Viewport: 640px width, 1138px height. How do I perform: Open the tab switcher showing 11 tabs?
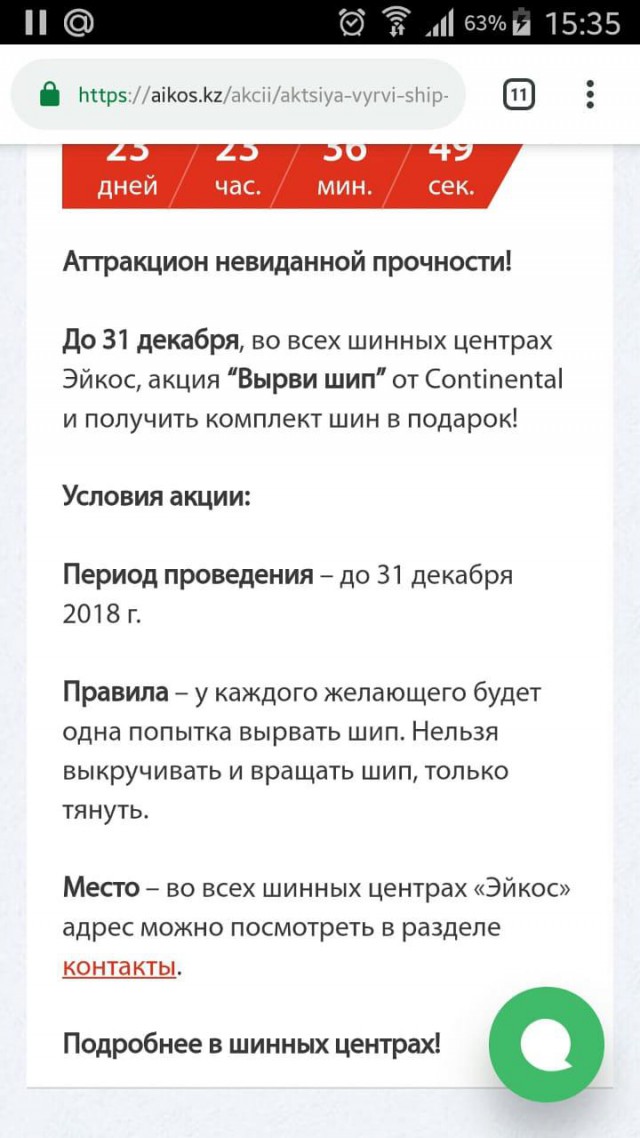coord(518,96)
